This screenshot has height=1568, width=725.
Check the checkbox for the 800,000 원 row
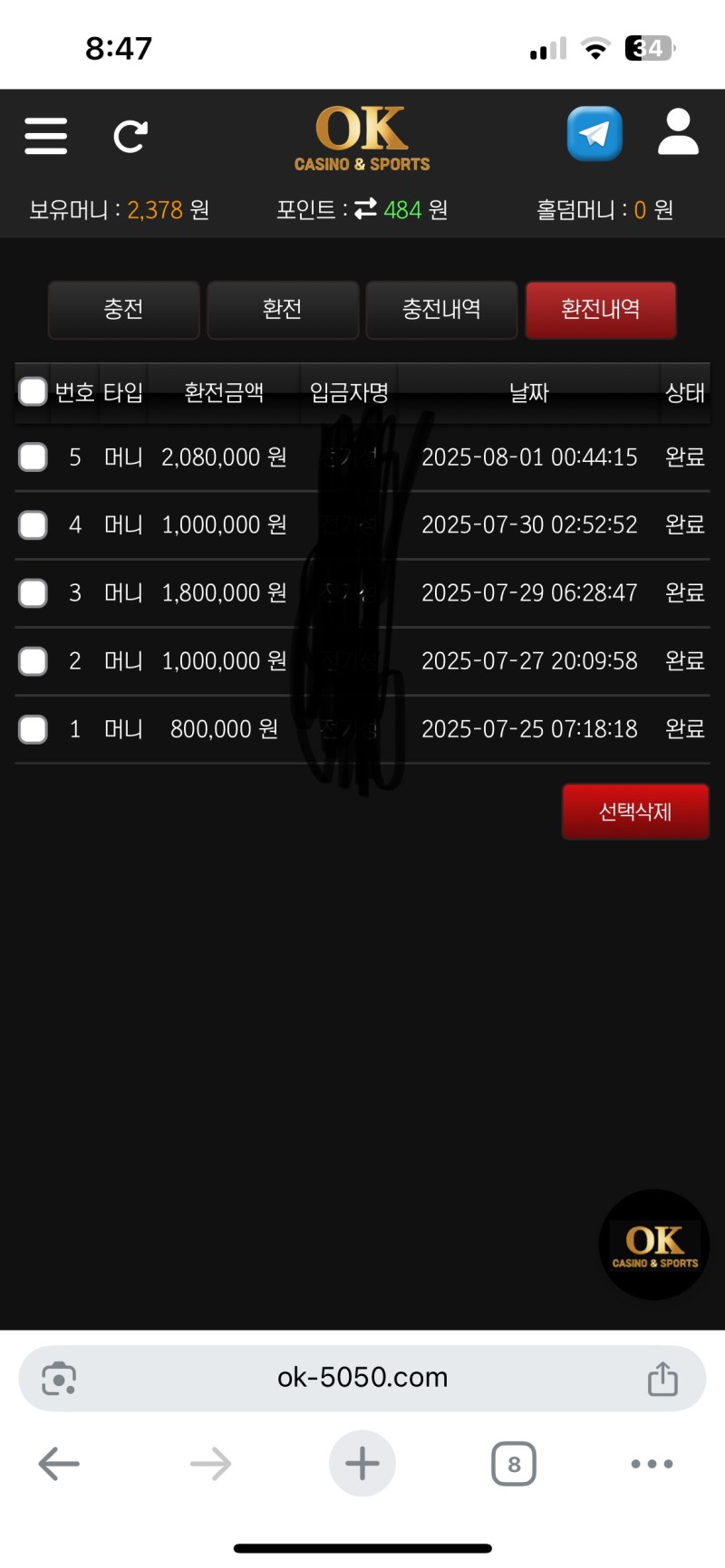(x=33, y=729)
